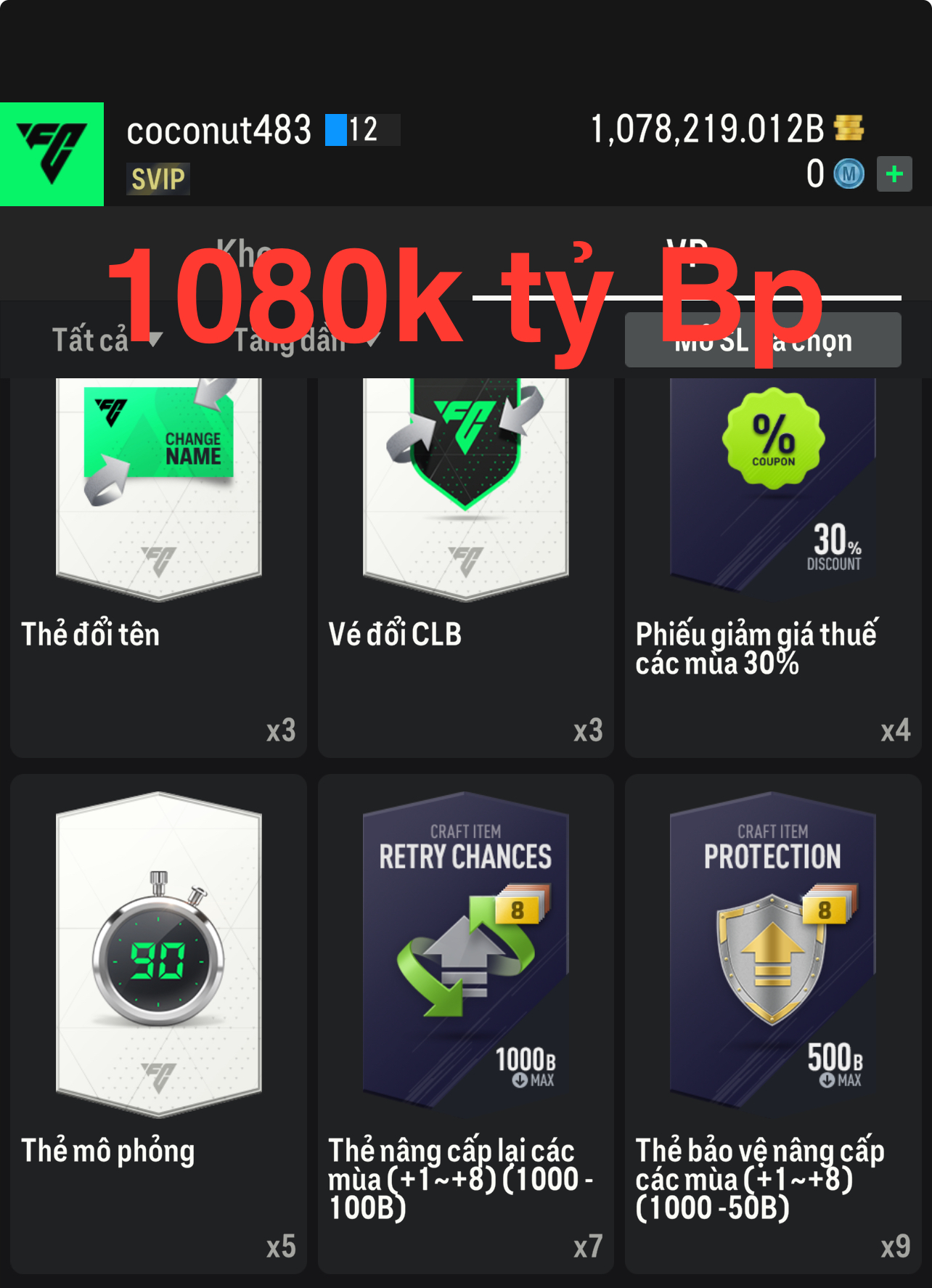Open the Retry Chances upgrade card
932x1288 pixels.
465,1024
